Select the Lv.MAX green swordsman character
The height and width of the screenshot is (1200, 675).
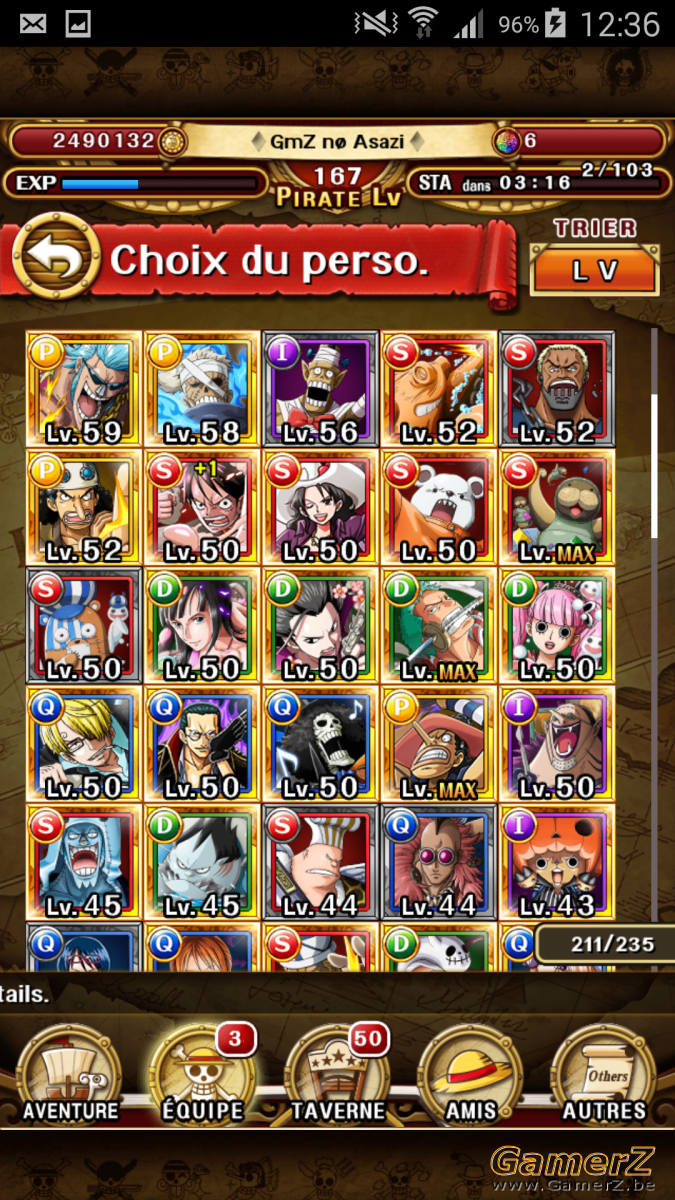point(438,625)
